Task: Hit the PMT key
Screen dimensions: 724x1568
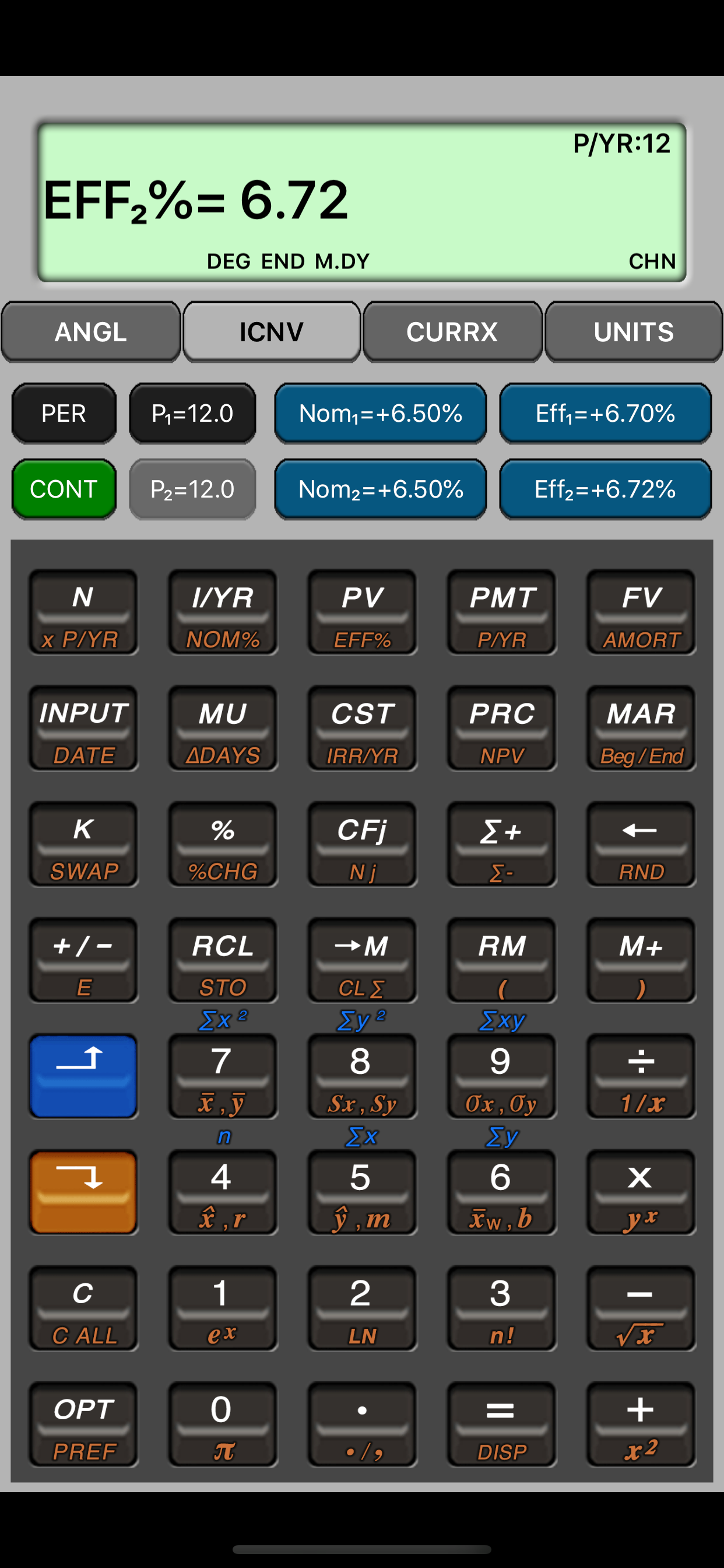Action: click(x=501, y=611)
